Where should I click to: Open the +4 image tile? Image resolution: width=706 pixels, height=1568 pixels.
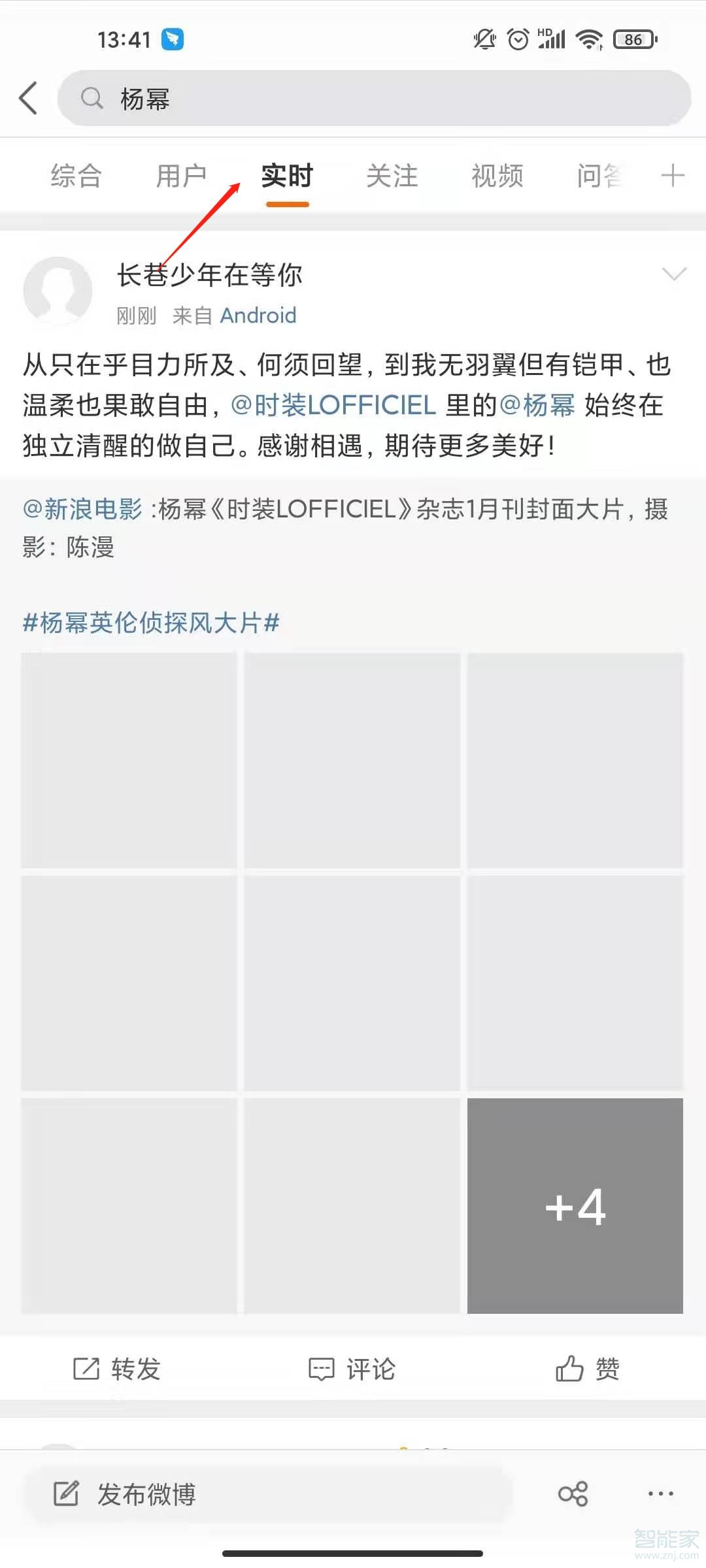[x=575, y=1205]
